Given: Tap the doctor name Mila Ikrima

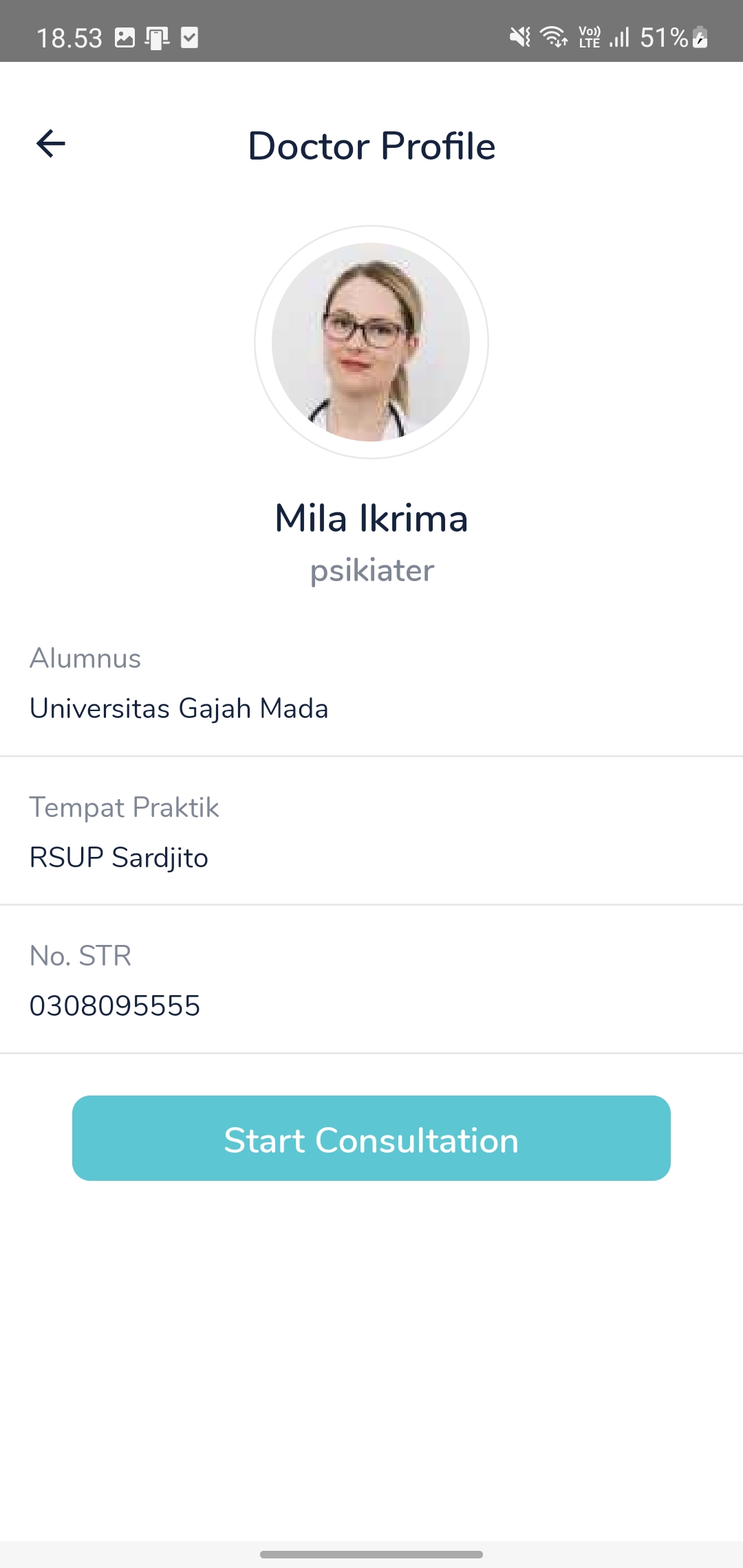Looking at the screenshot, I should coord(371,519).
